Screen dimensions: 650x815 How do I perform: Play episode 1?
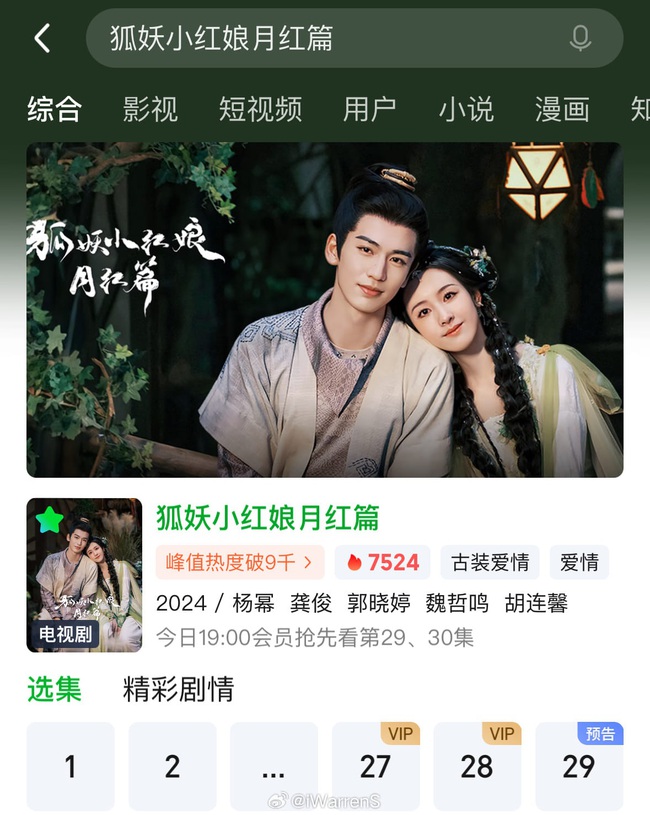(x=70, y=766)
